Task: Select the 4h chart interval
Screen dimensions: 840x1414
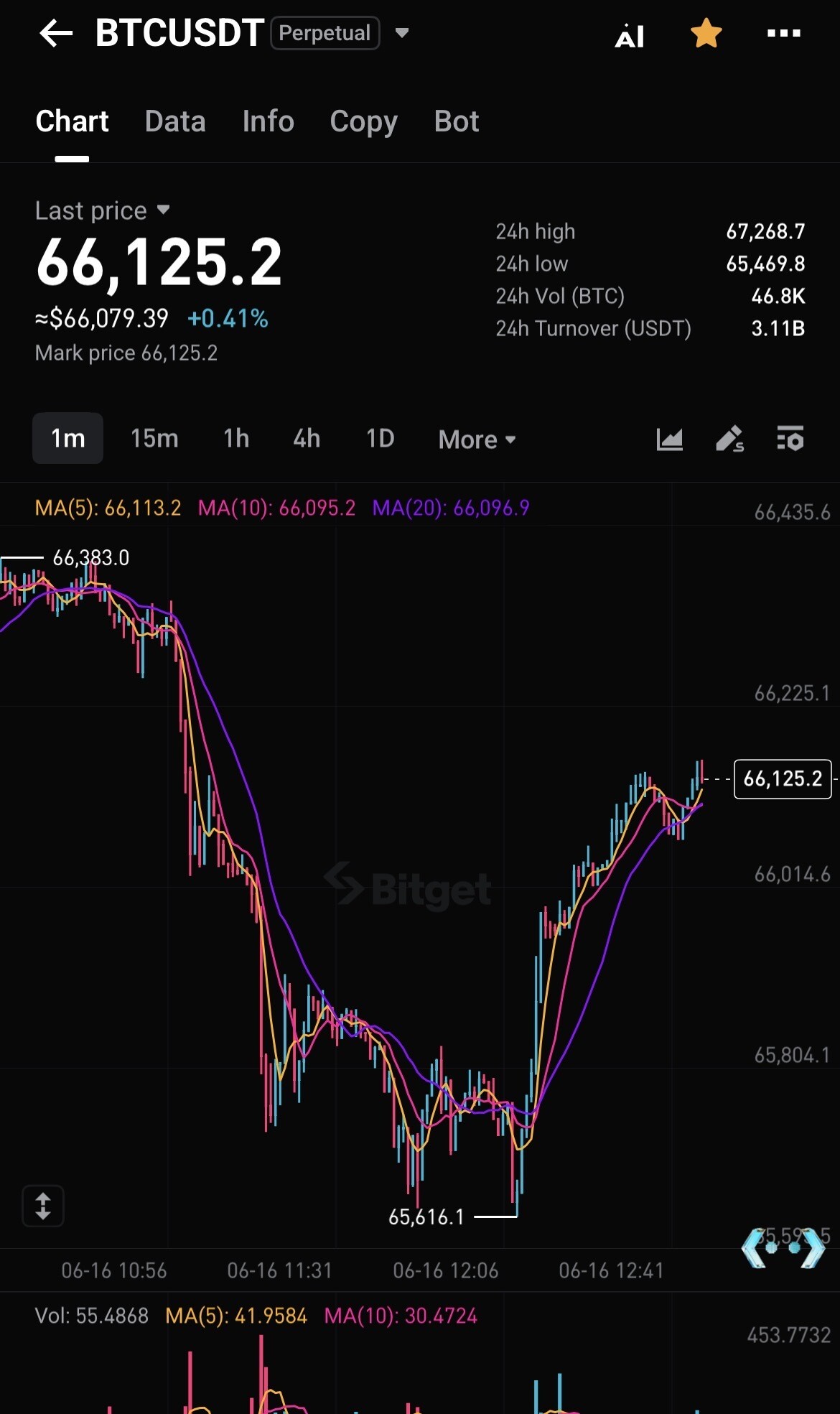Action: [x=307, y=438]
